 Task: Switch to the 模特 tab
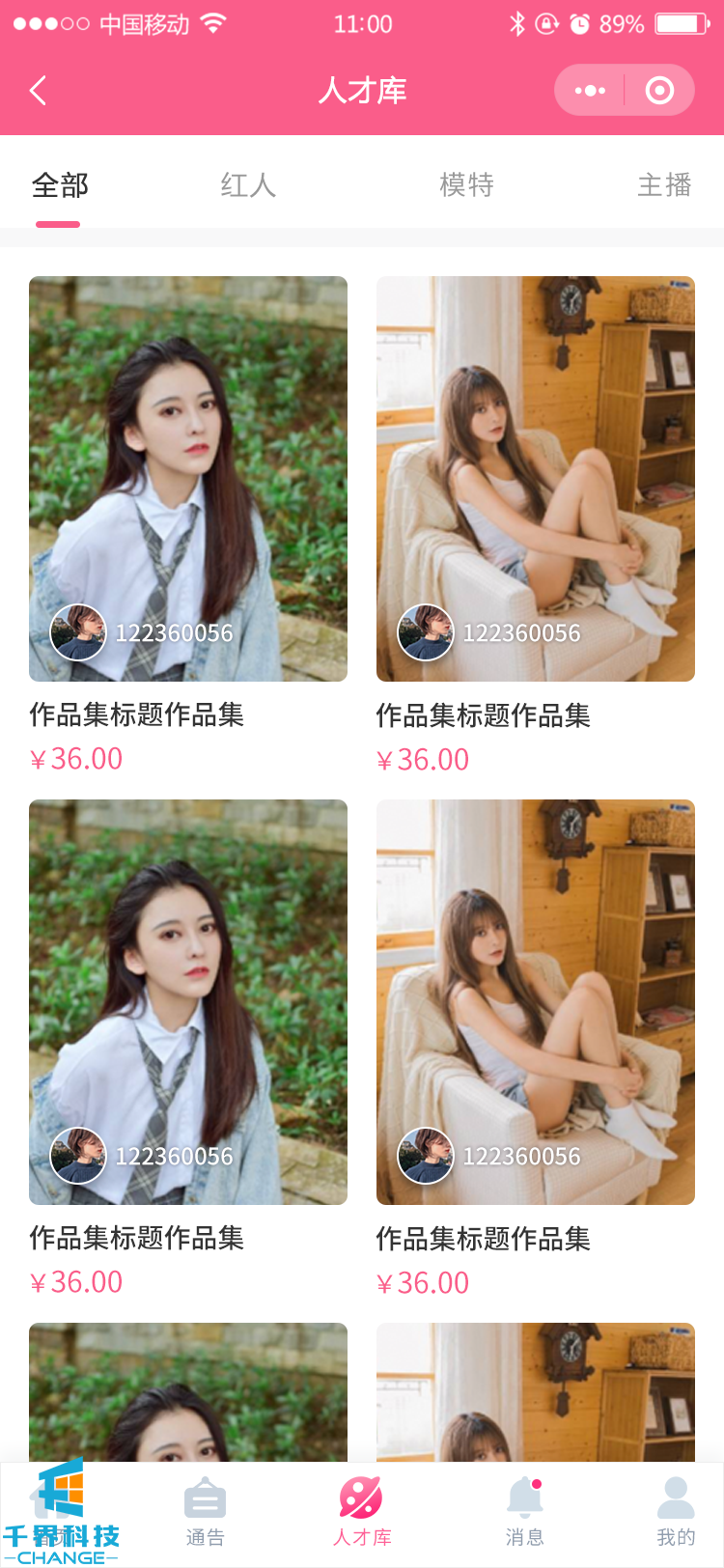(x=467, y=185)
